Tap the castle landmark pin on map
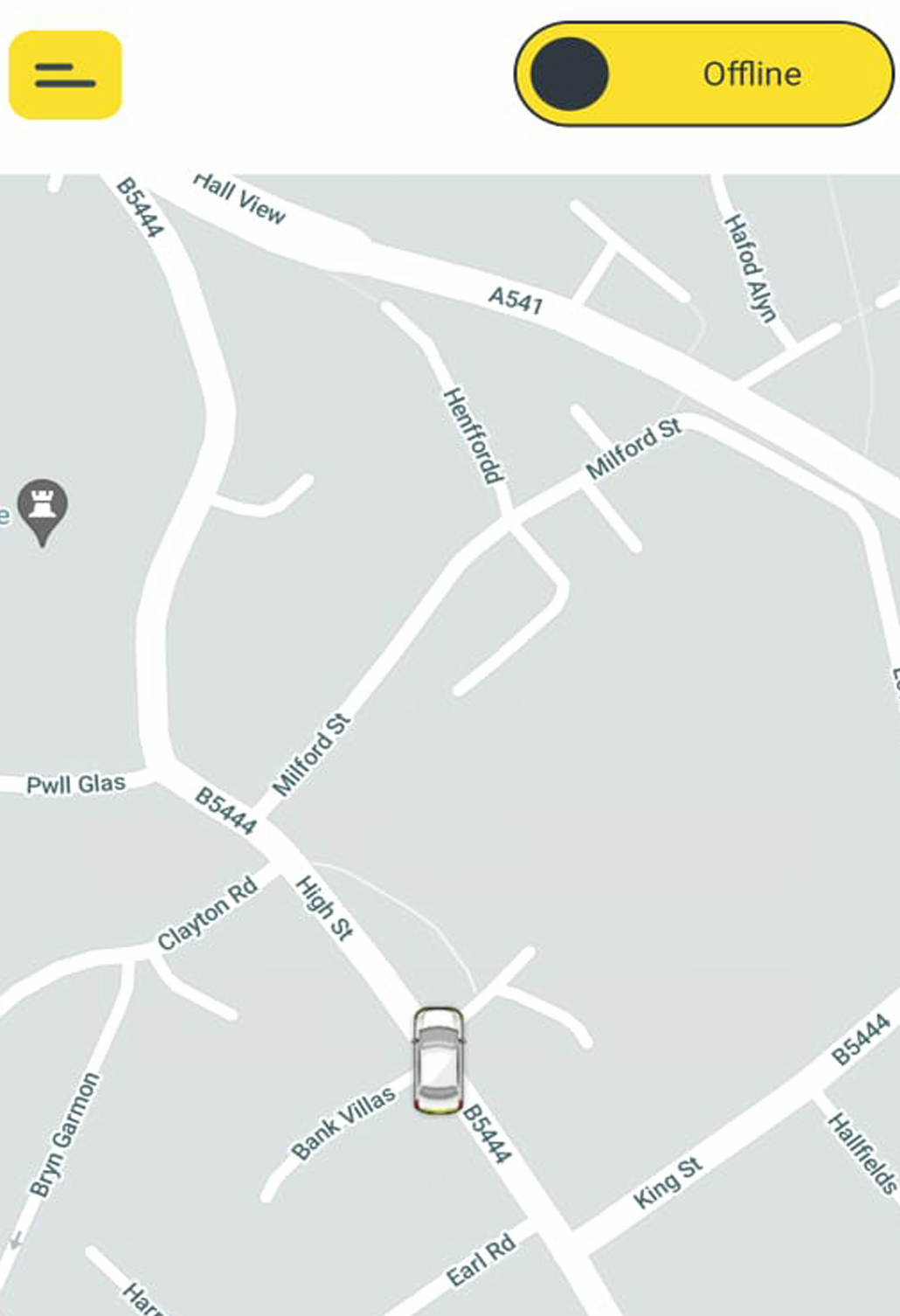 click(42, 509)
